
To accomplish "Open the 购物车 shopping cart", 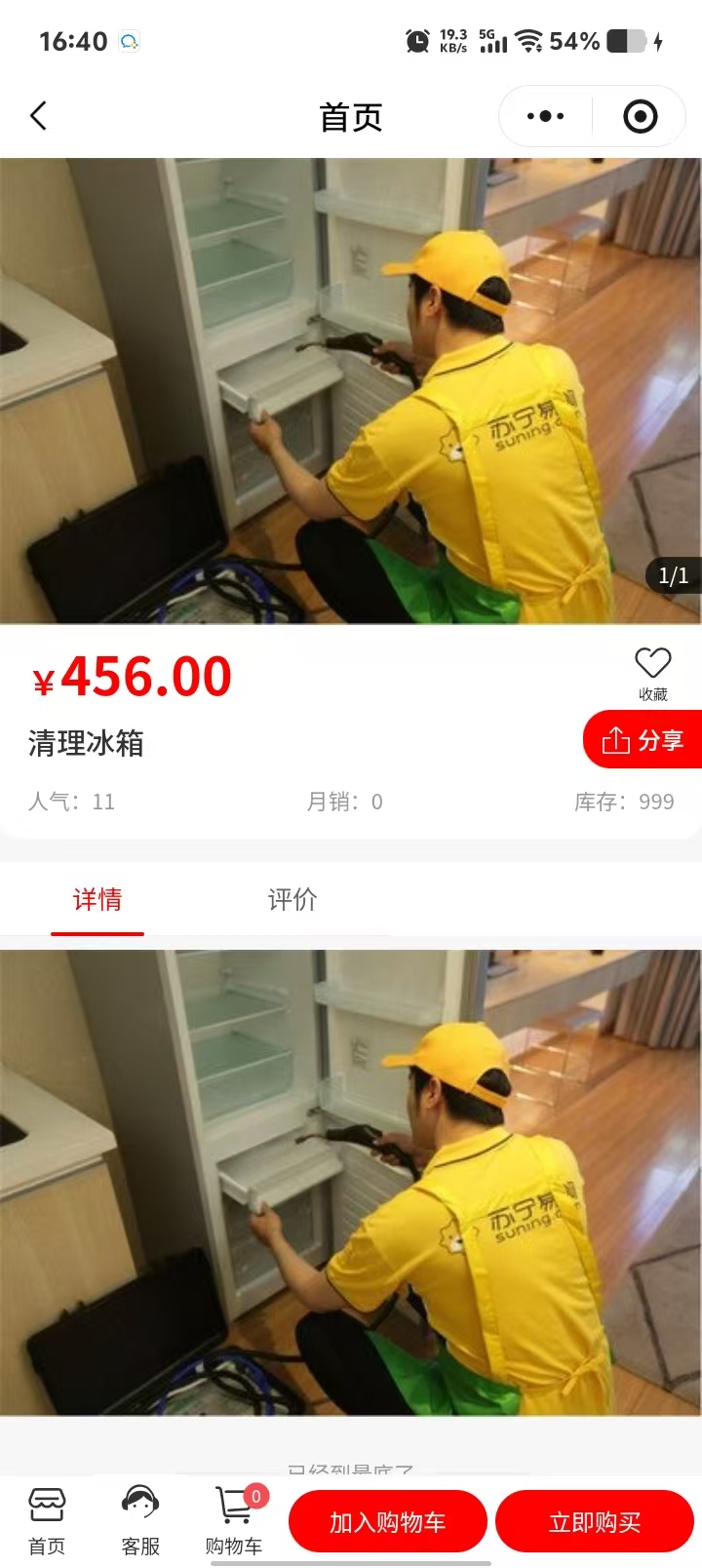I will pyautogui.click(x=234, y=1521).
